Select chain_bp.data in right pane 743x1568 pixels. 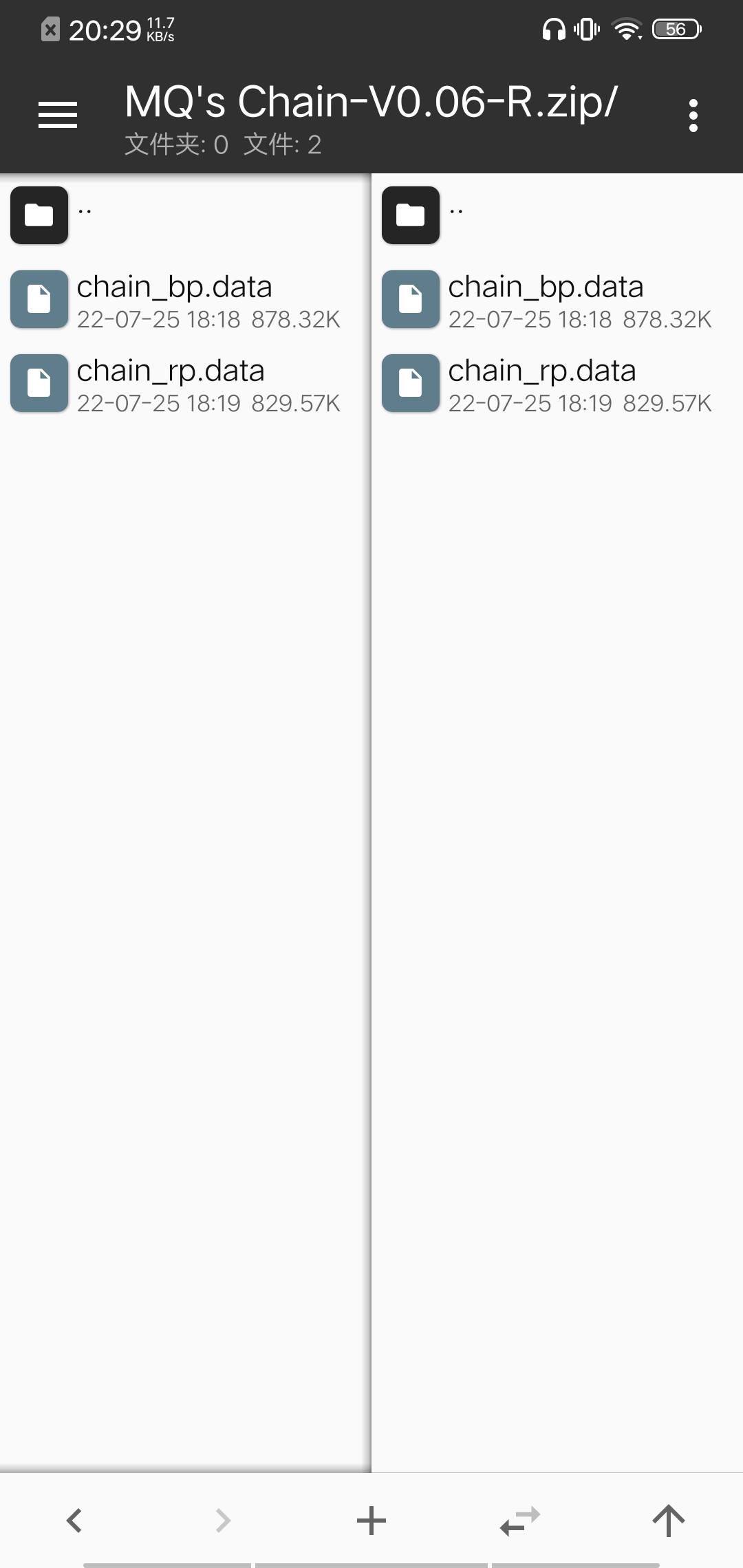click(557, 299)
